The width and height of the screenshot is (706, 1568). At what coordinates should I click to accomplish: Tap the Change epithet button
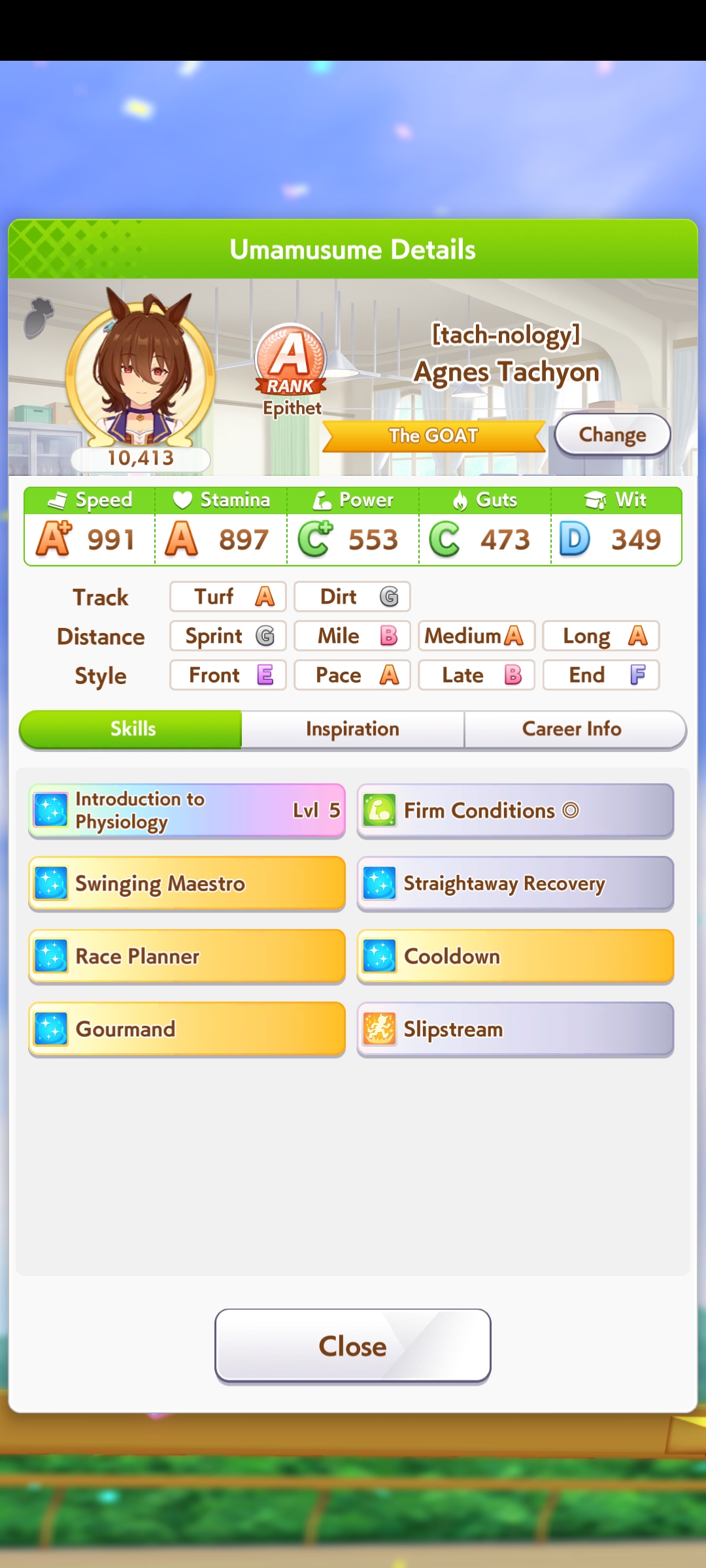point(613,434)
